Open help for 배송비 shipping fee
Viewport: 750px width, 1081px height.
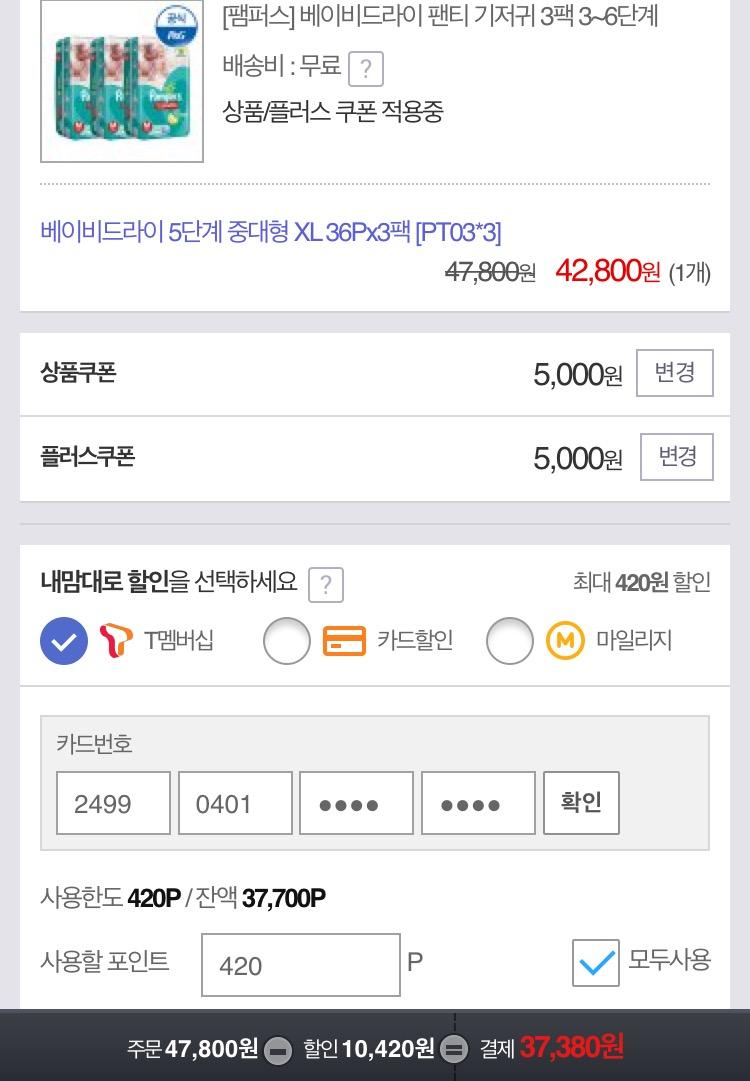pyautogui.click(x=366, y=69)
